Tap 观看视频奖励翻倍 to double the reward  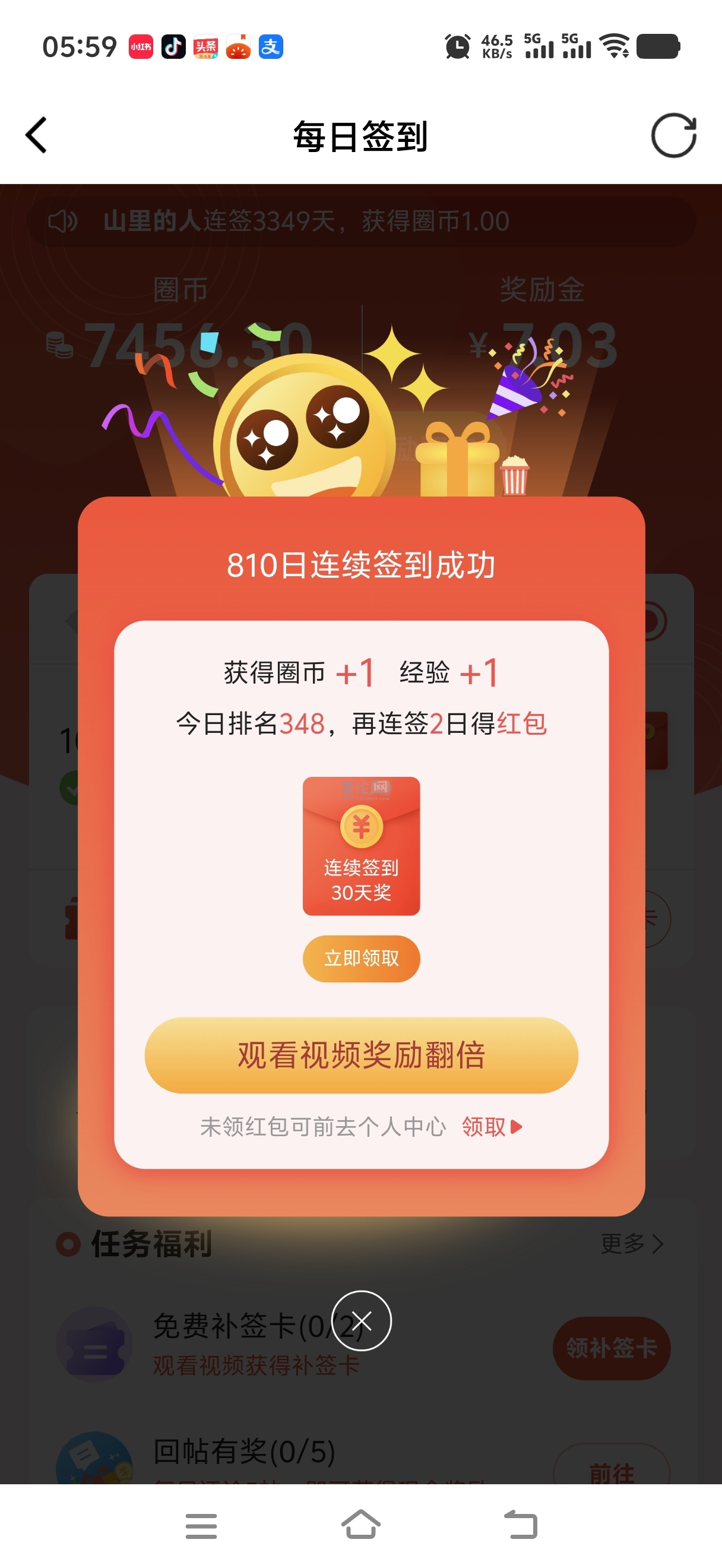click(362, 1055)
